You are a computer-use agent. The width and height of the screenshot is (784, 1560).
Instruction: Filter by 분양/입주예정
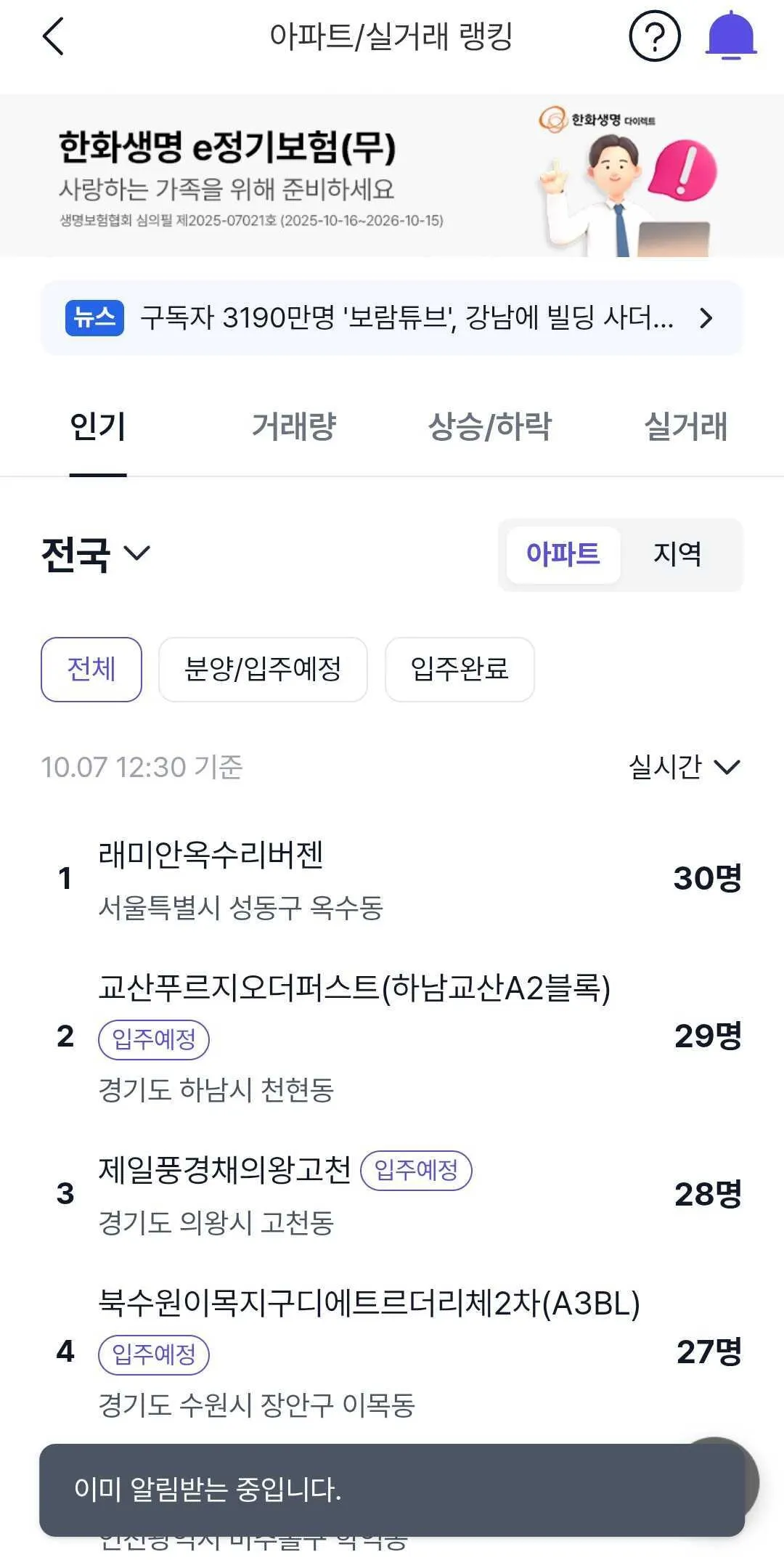point(263,669)
